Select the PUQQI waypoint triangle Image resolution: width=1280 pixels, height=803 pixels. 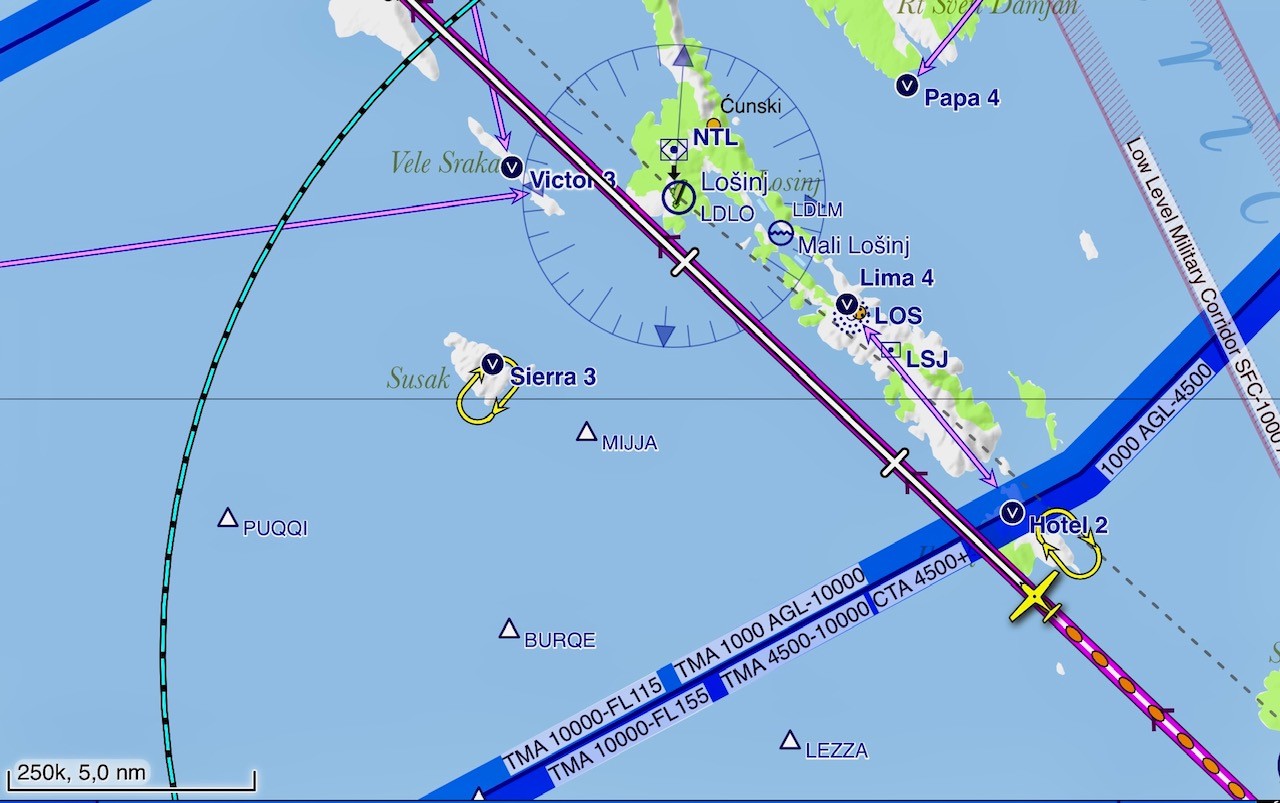click(228, 518)
